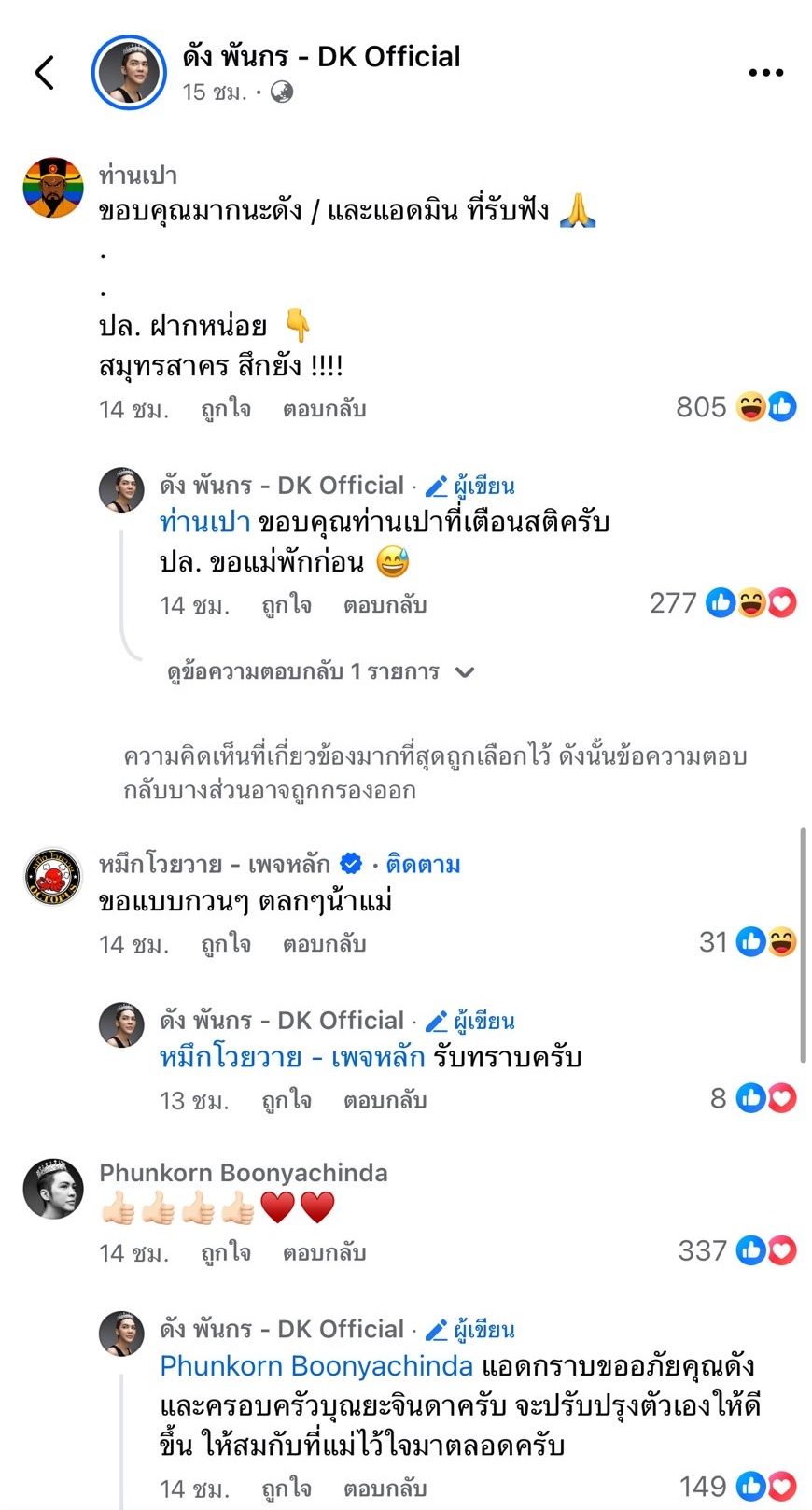The height and width of the screenshot is (1510, 812).
Task: Tap the mentioned name ท่านเปา in author's reply
Action: 204,522
